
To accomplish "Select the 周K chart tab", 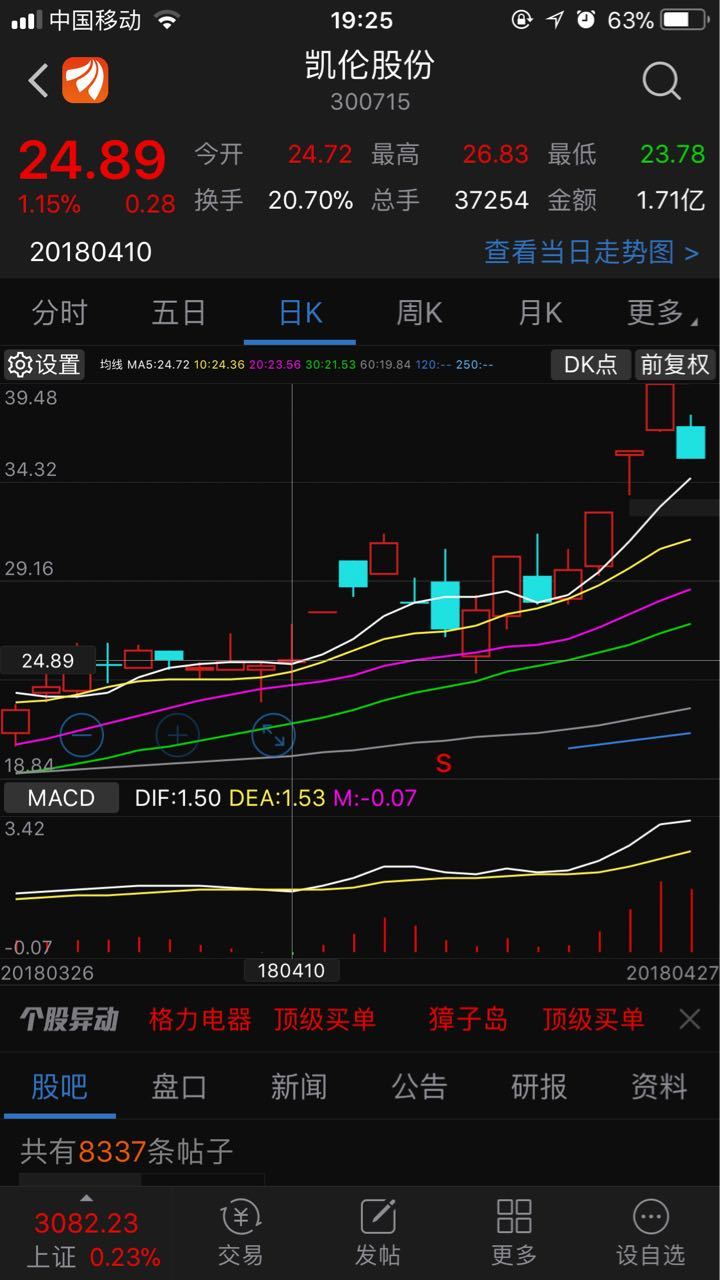I will [x=419, y=313].
